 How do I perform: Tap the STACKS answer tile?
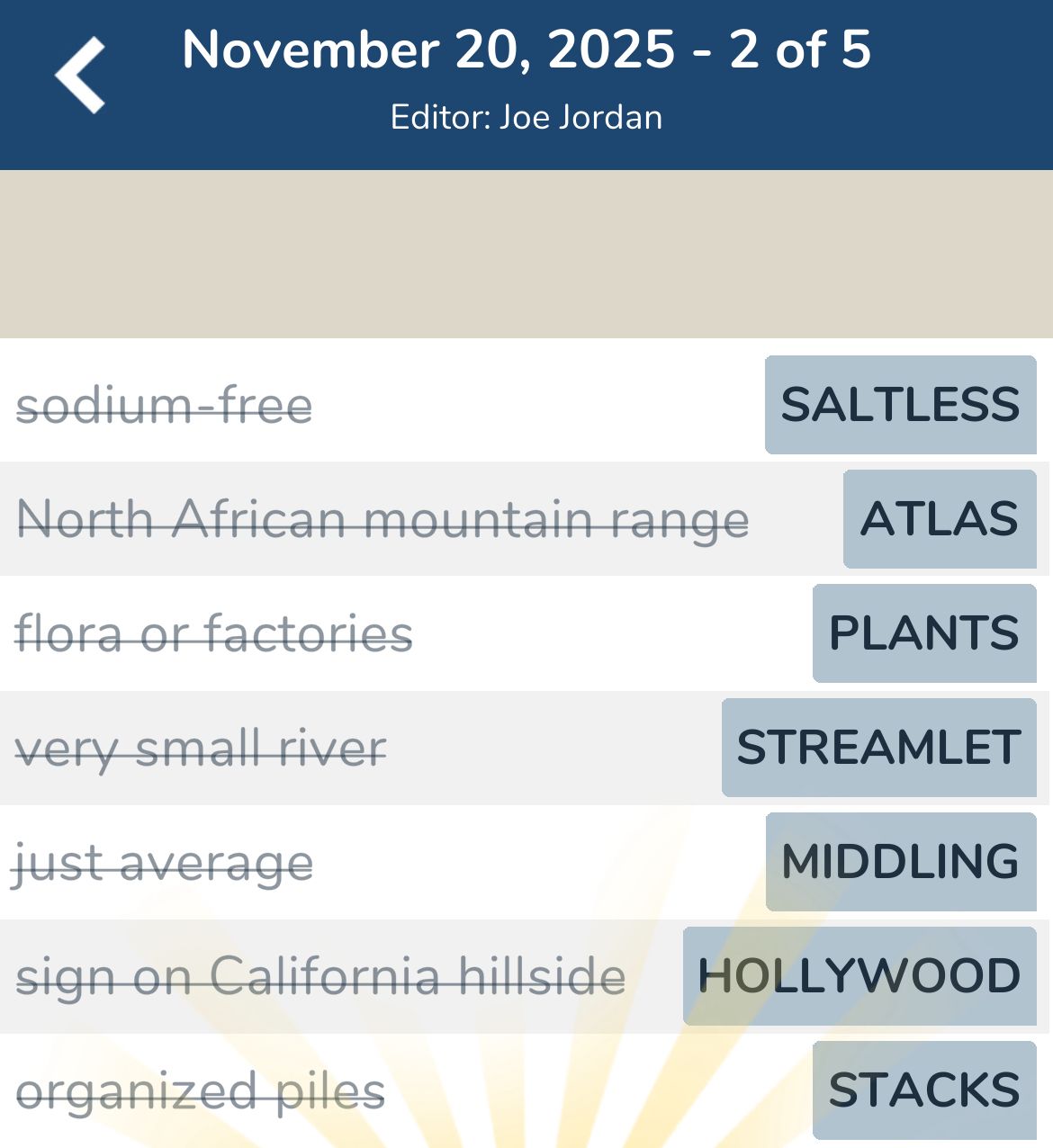tap(922, 1090)
